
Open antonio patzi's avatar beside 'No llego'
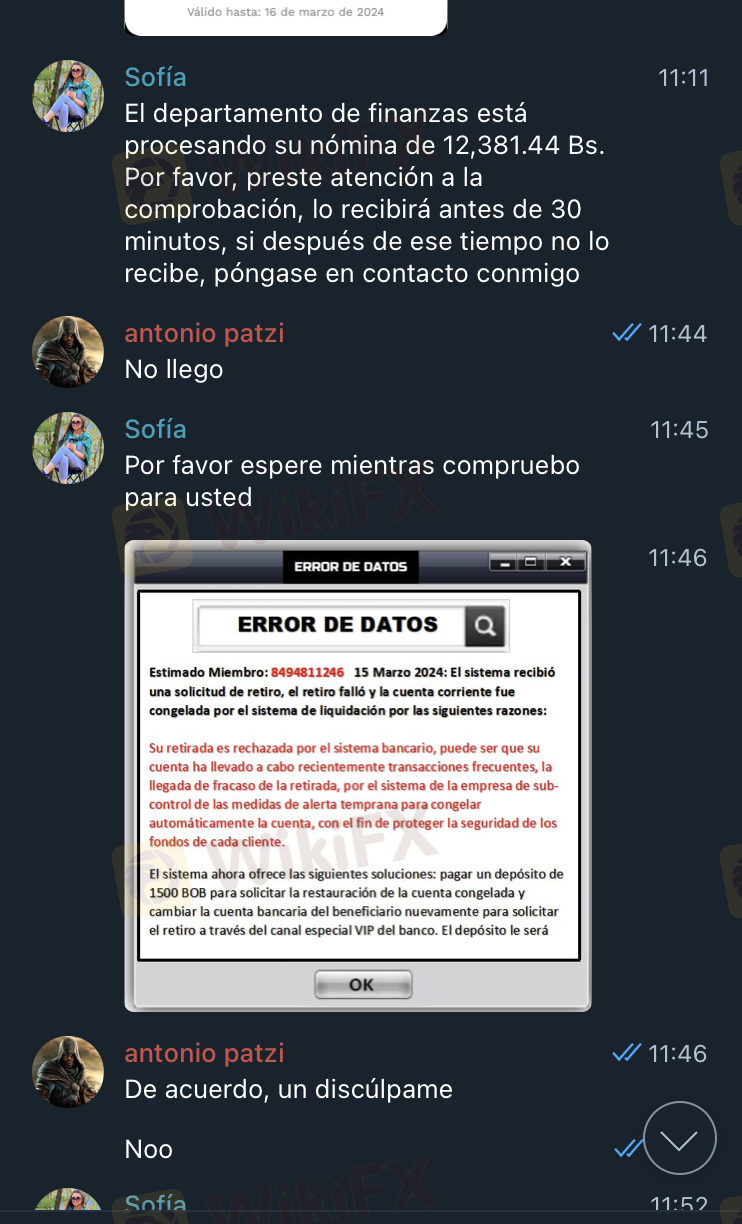(68, 352)
